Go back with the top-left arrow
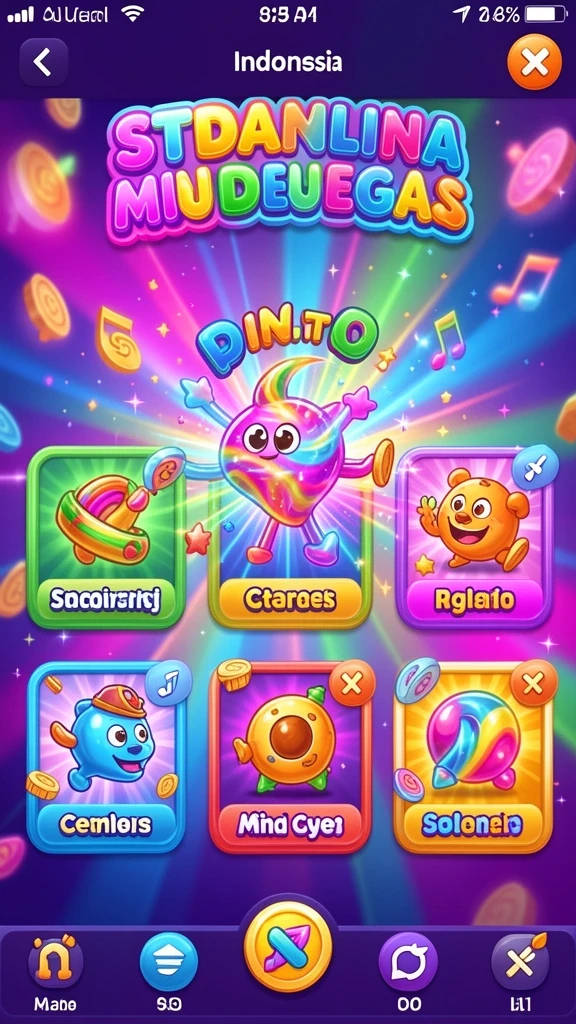This screenshot has height=1024, width=576. (x=44, y=63)
